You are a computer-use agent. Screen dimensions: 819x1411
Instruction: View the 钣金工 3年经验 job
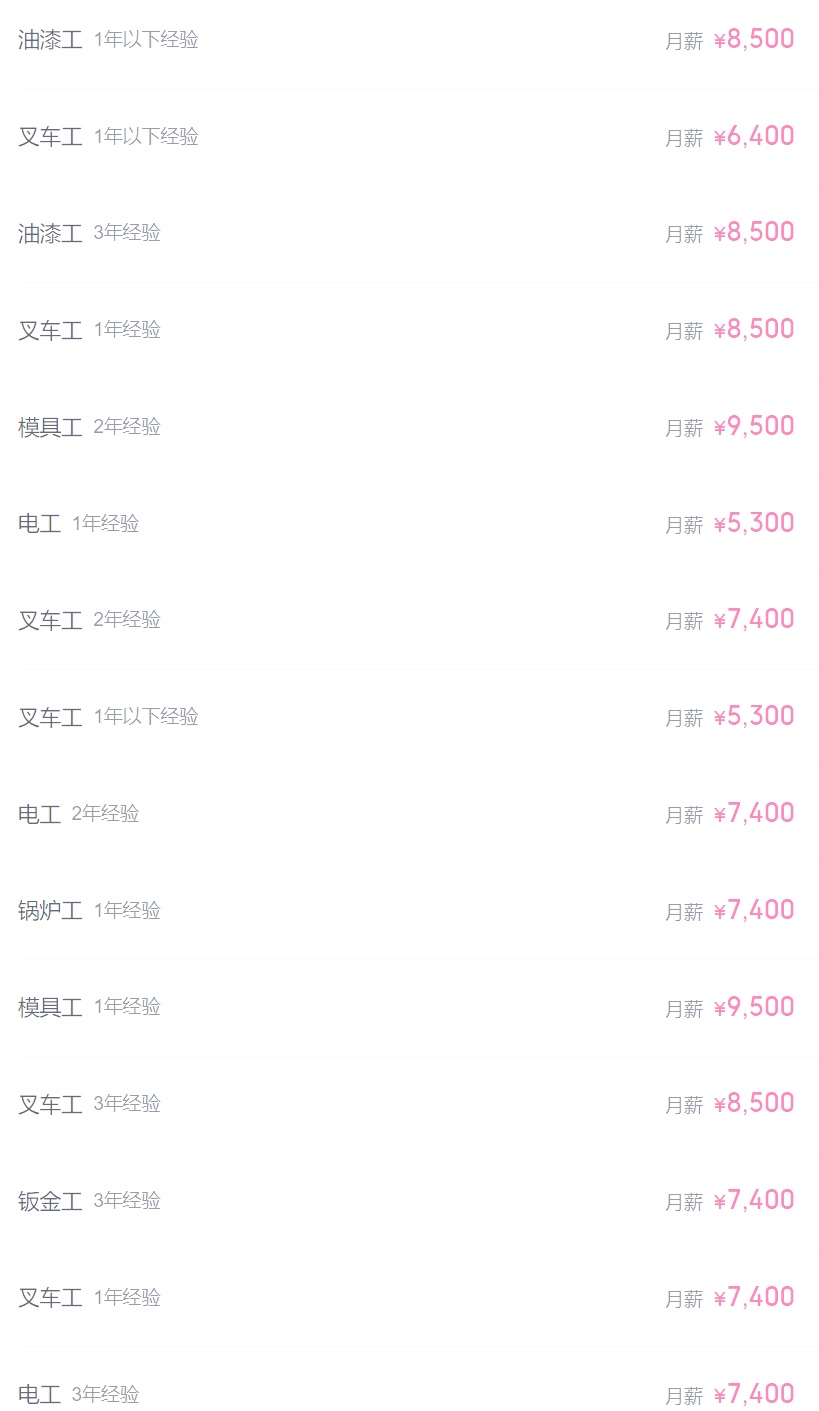click(x=409, y=1202)
